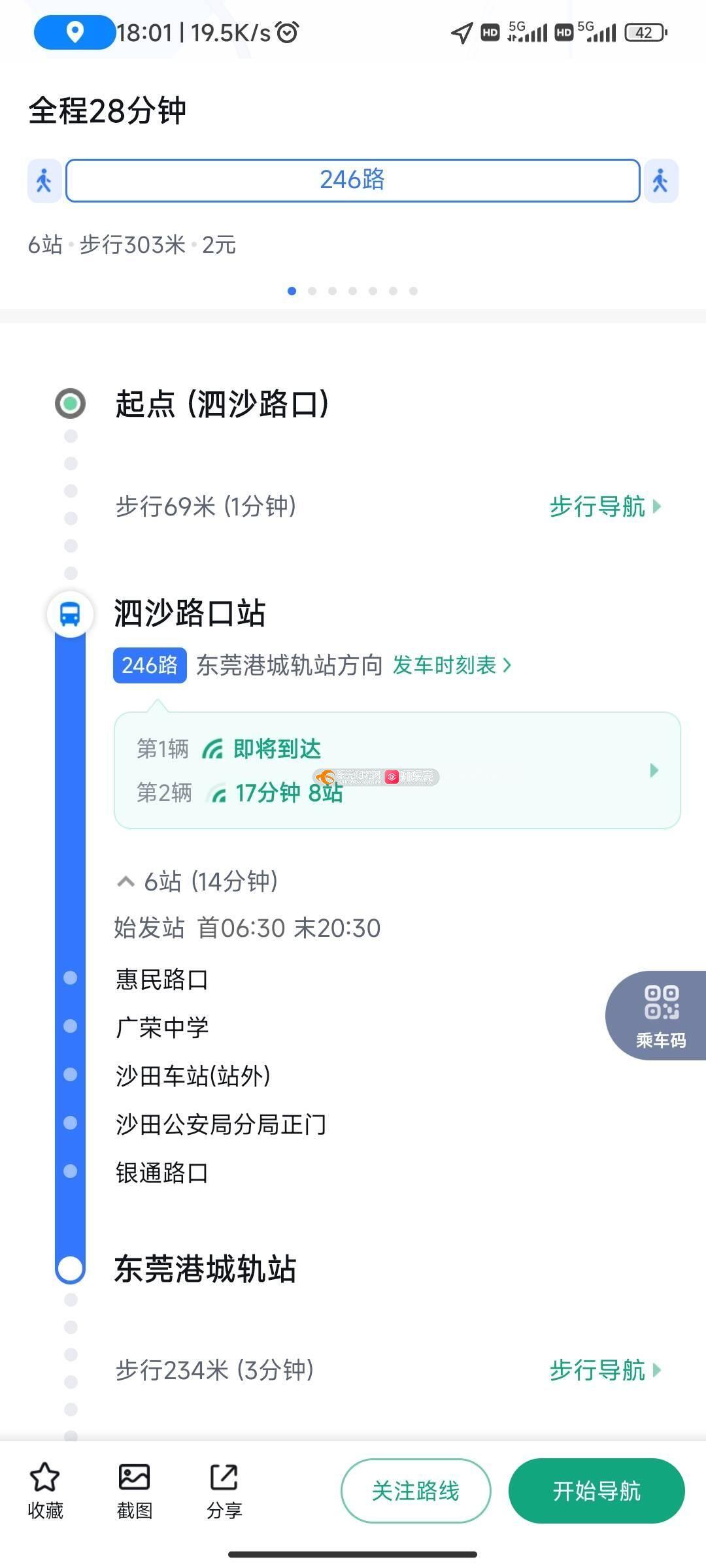
Task: Select the 惠民路口 stop
Action: point(161,979)
